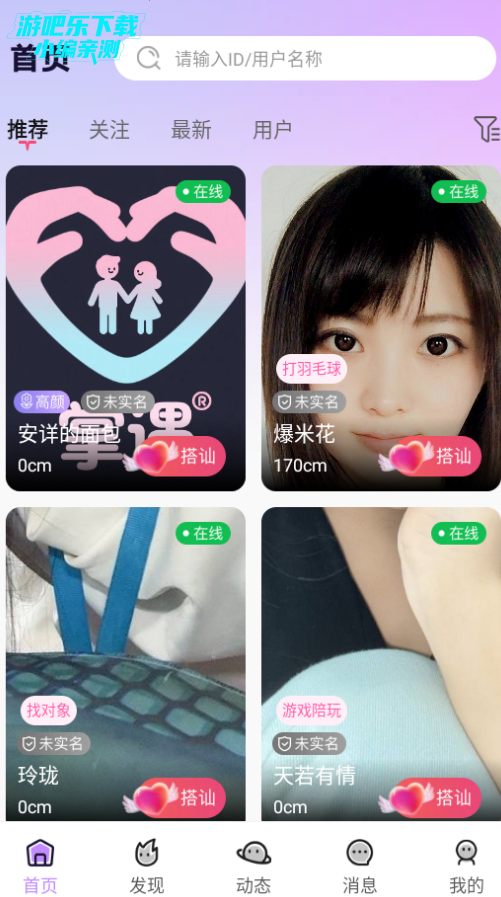501x897 pixels.
Task: Open 爆米花's profile card
Action: click(x=381, y=328)
